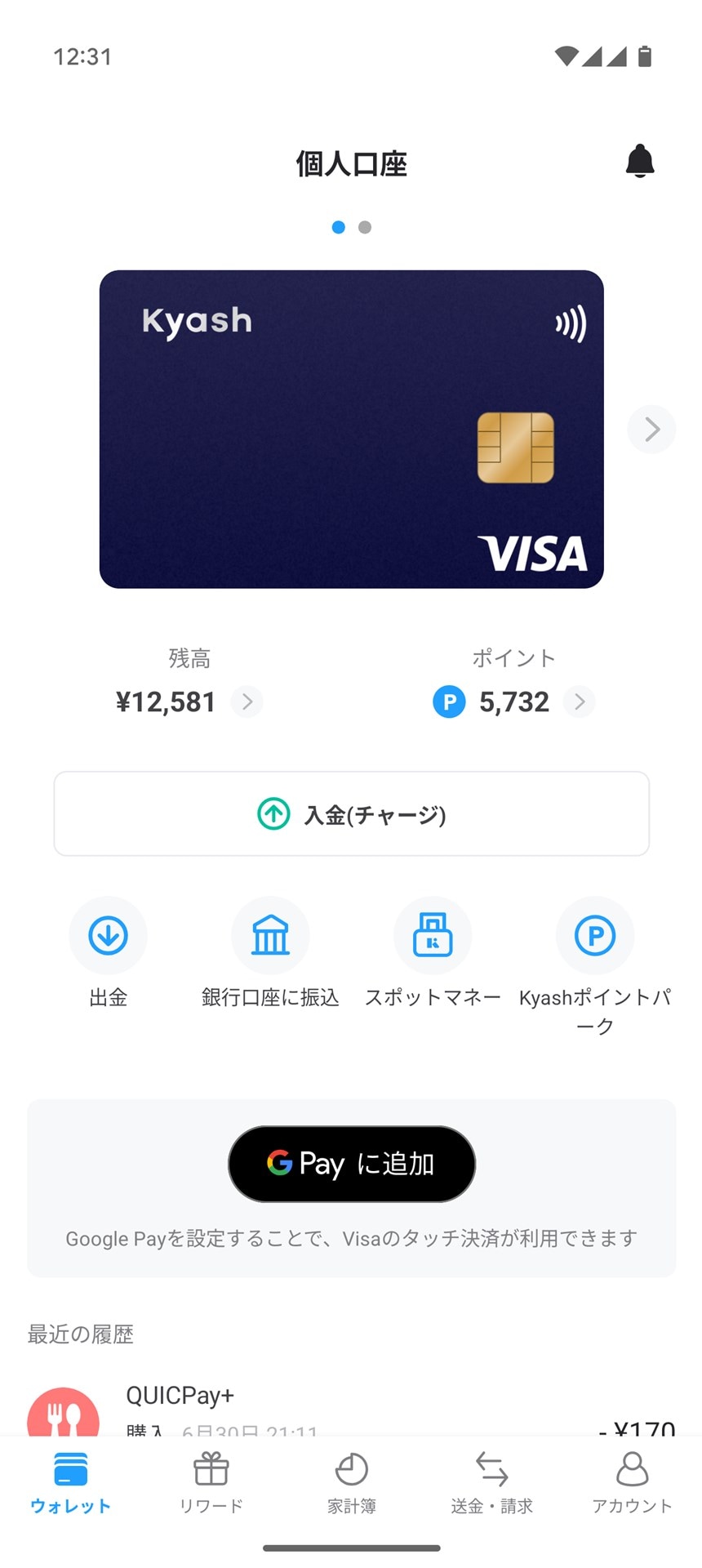The width and height of the screenshot is (702, 1568).
Task: Open the 銀行口座に振込 bank transfer feature
Action: click(270, 936)
